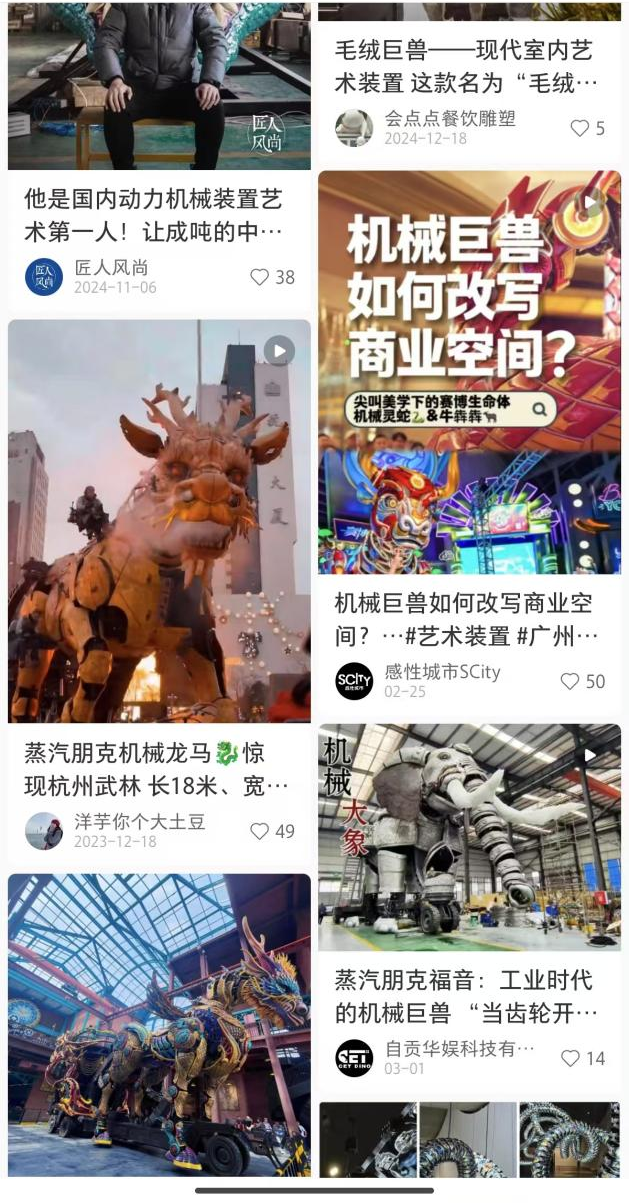Open the metallic tentacle sculpture post
630x1204 pixels.
tap(469, 1140)
